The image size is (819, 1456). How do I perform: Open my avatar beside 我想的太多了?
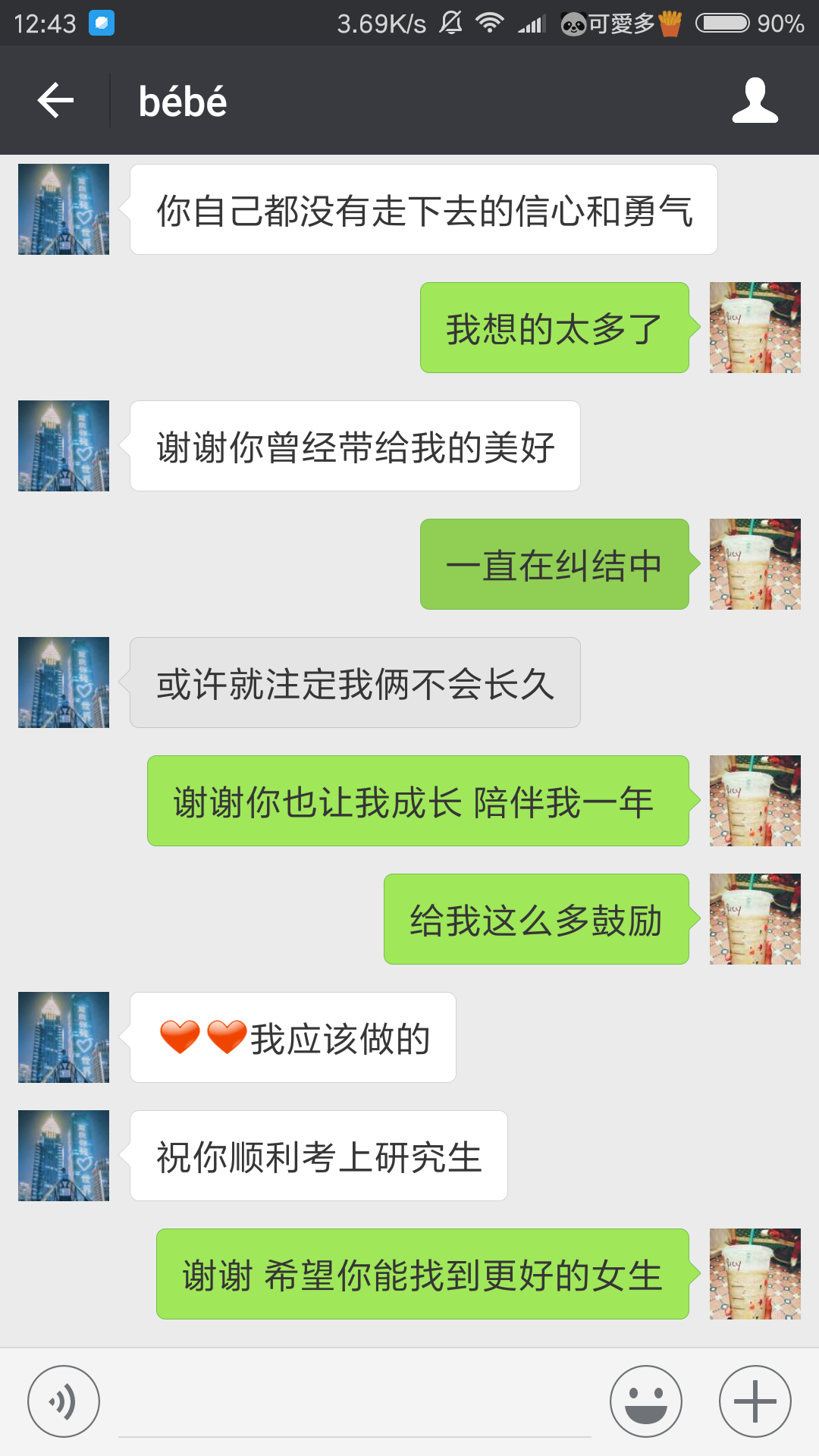[755, 328]
